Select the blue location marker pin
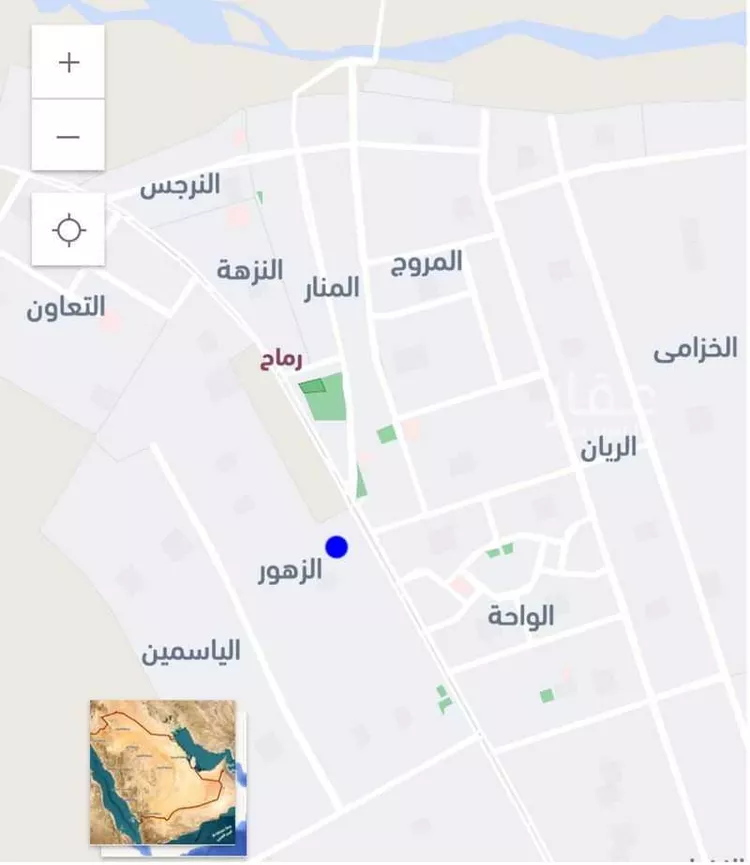The height and width of the screenshot is (865, 750). (338, 547)
